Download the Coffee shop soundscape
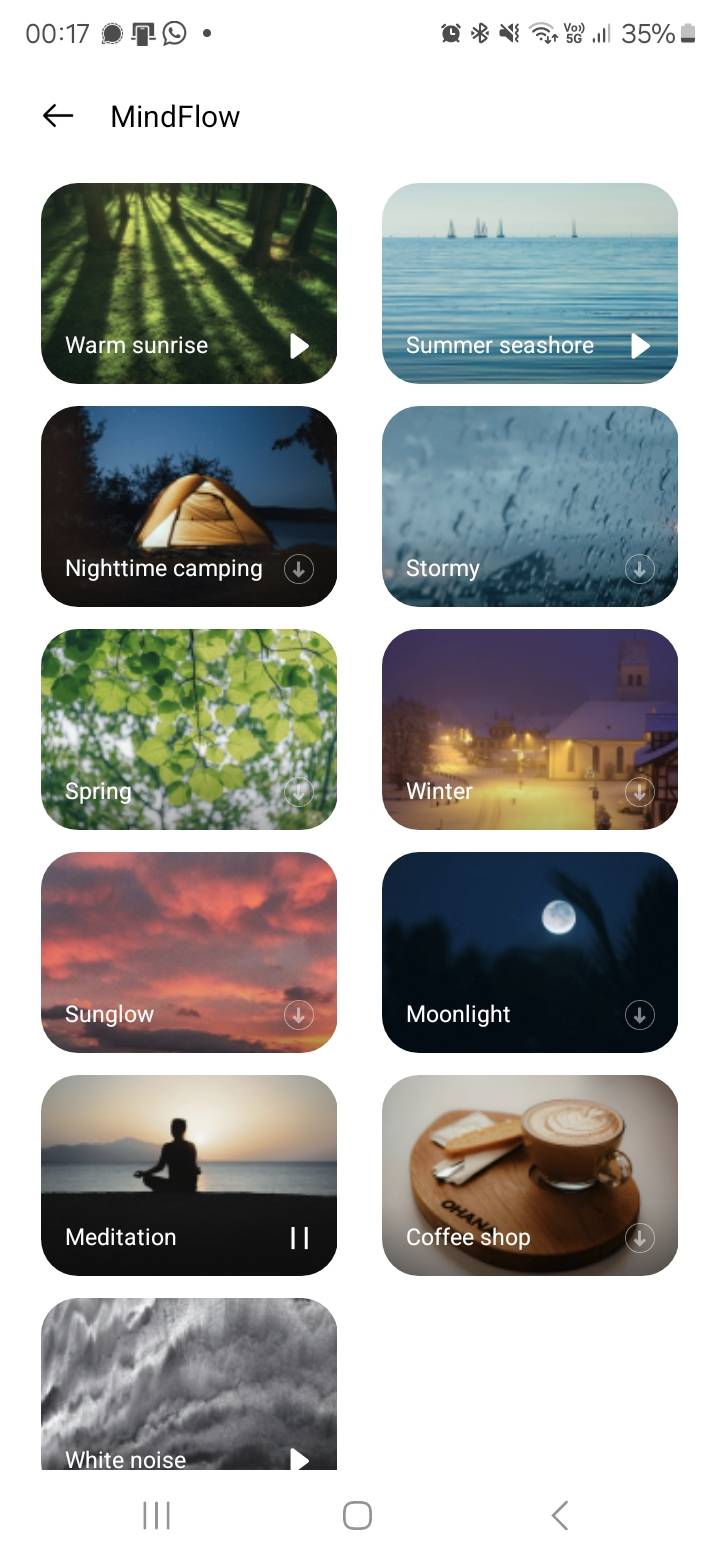The height and width of the screenshot is (1560, 720). pos(639,1237)
